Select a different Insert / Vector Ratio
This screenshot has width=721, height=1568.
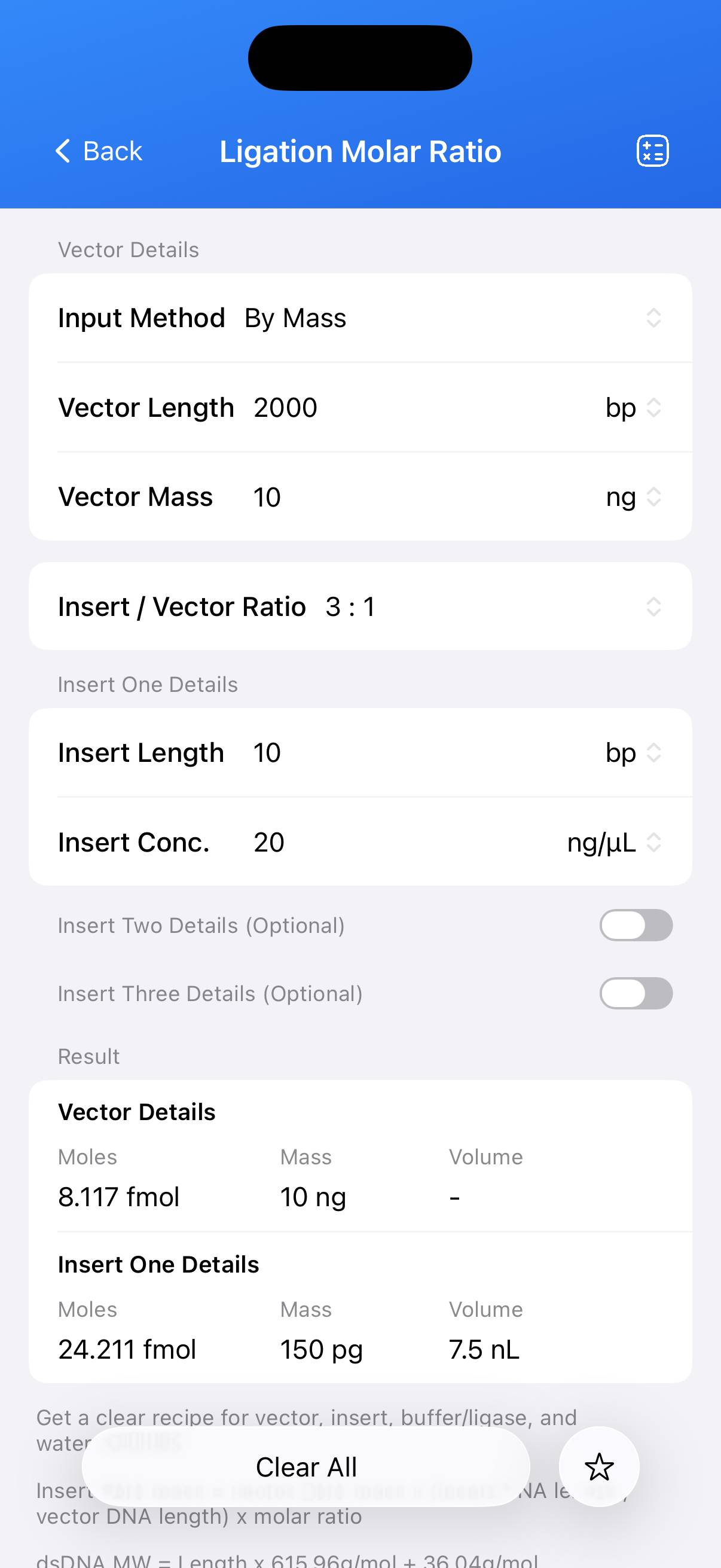[487, 607]
